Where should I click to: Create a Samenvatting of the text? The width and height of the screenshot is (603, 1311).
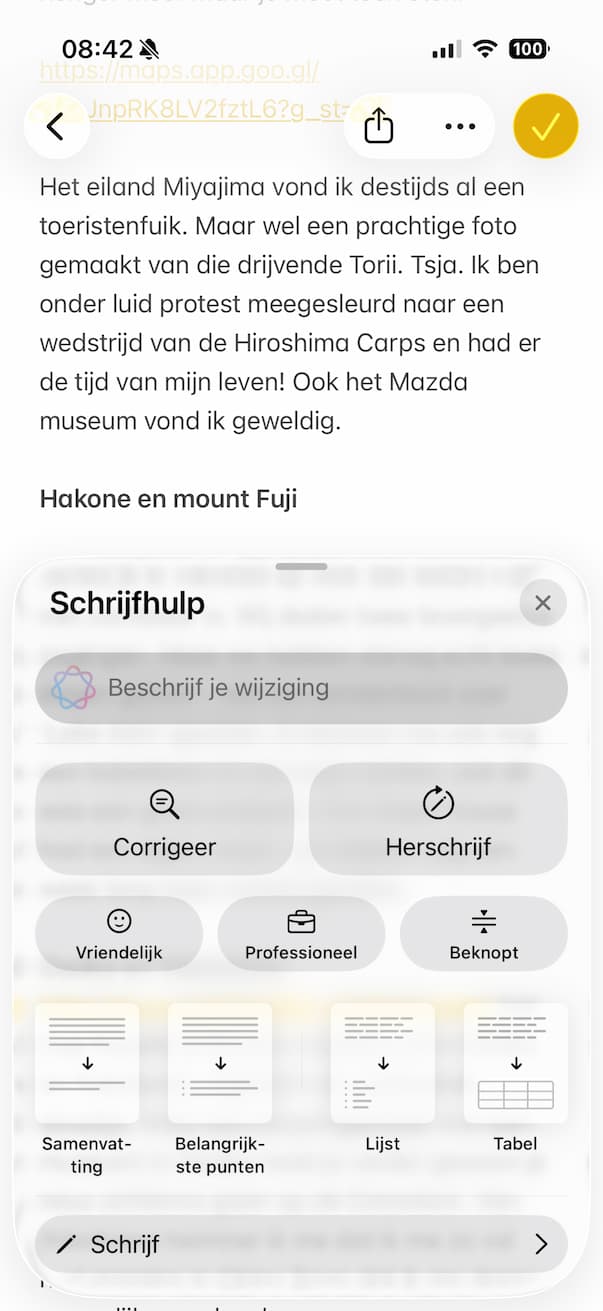87,1063
